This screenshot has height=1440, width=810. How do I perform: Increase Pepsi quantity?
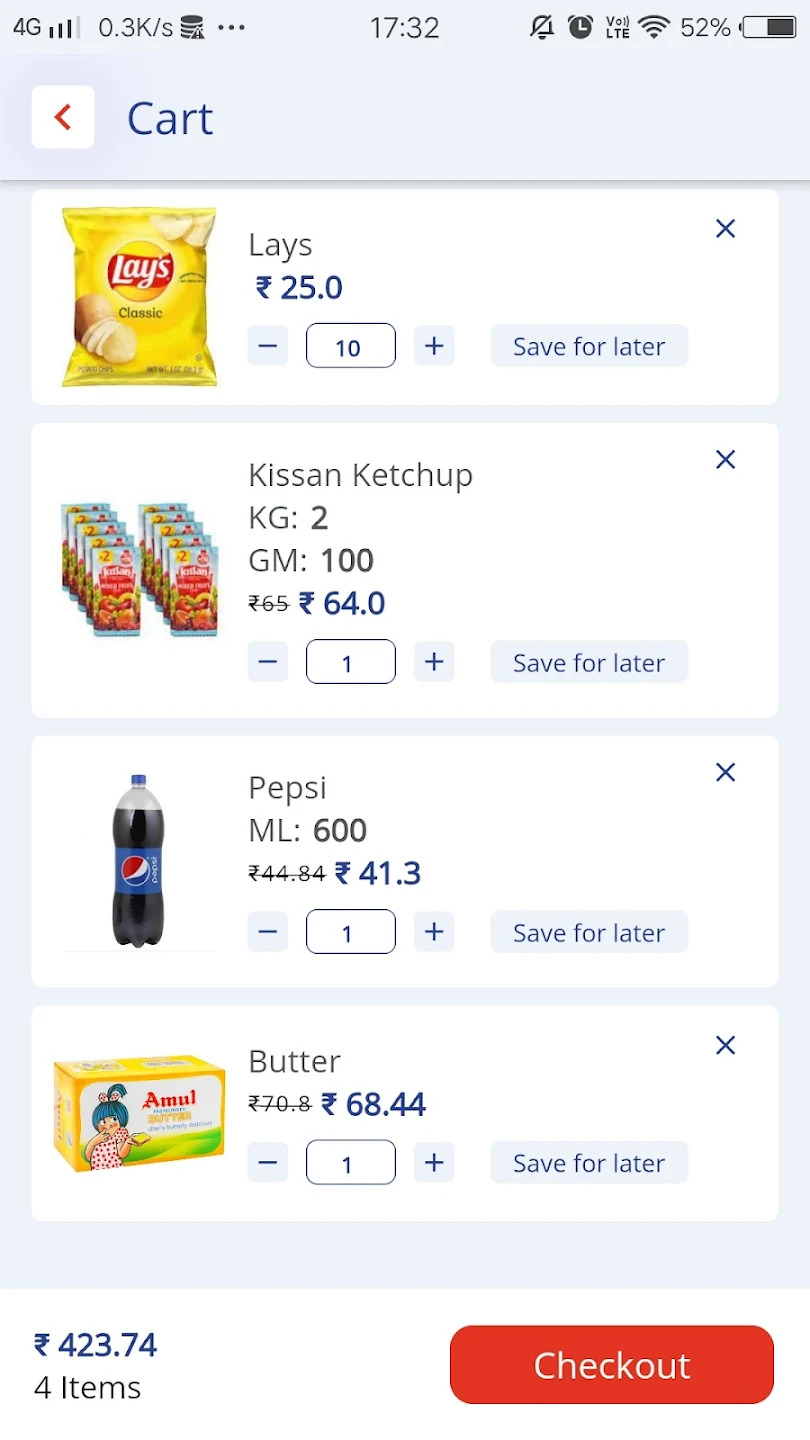(434, 932)
